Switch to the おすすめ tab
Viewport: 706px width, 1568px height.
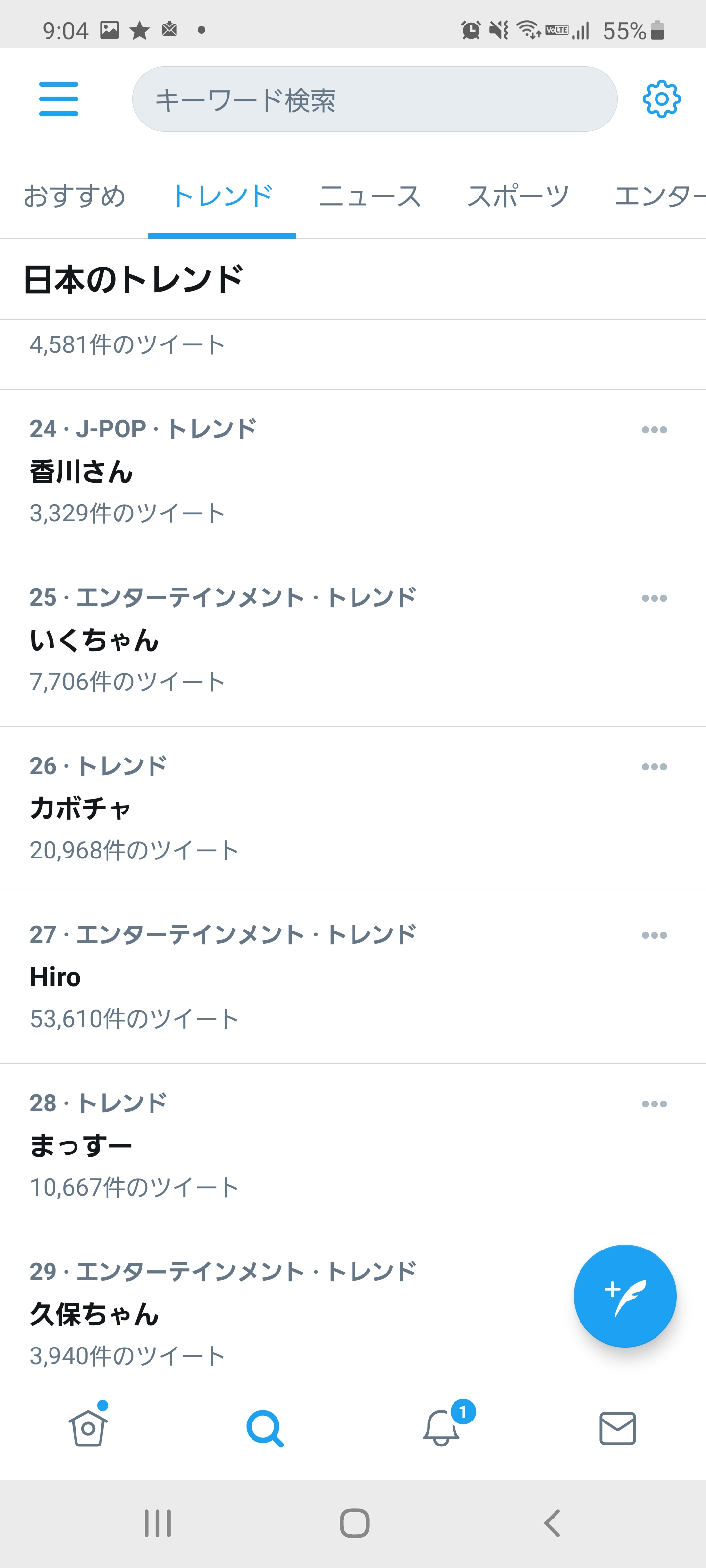click(x=75, y=196)
